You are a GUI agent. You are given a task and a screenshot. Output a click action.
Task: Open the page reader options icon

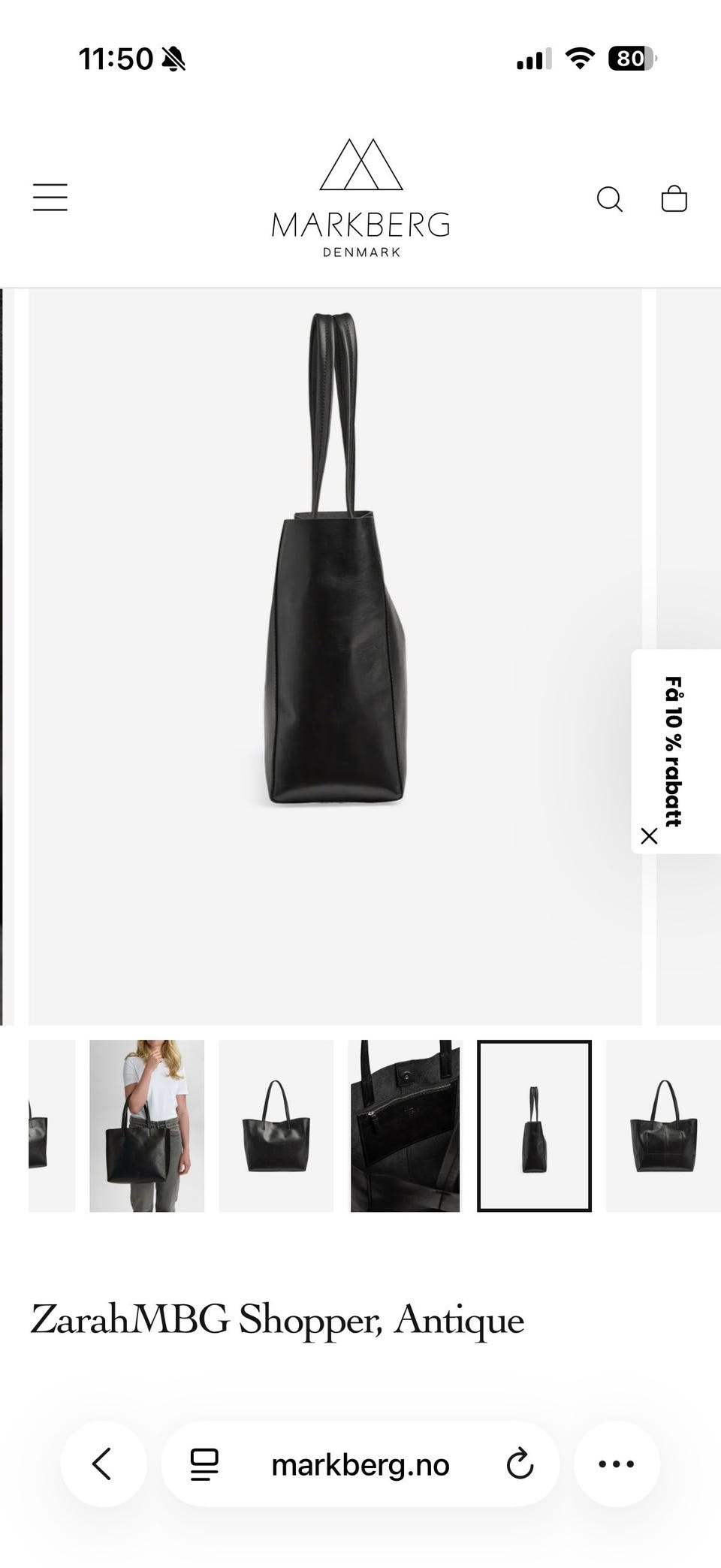(x=204, y=1464)
